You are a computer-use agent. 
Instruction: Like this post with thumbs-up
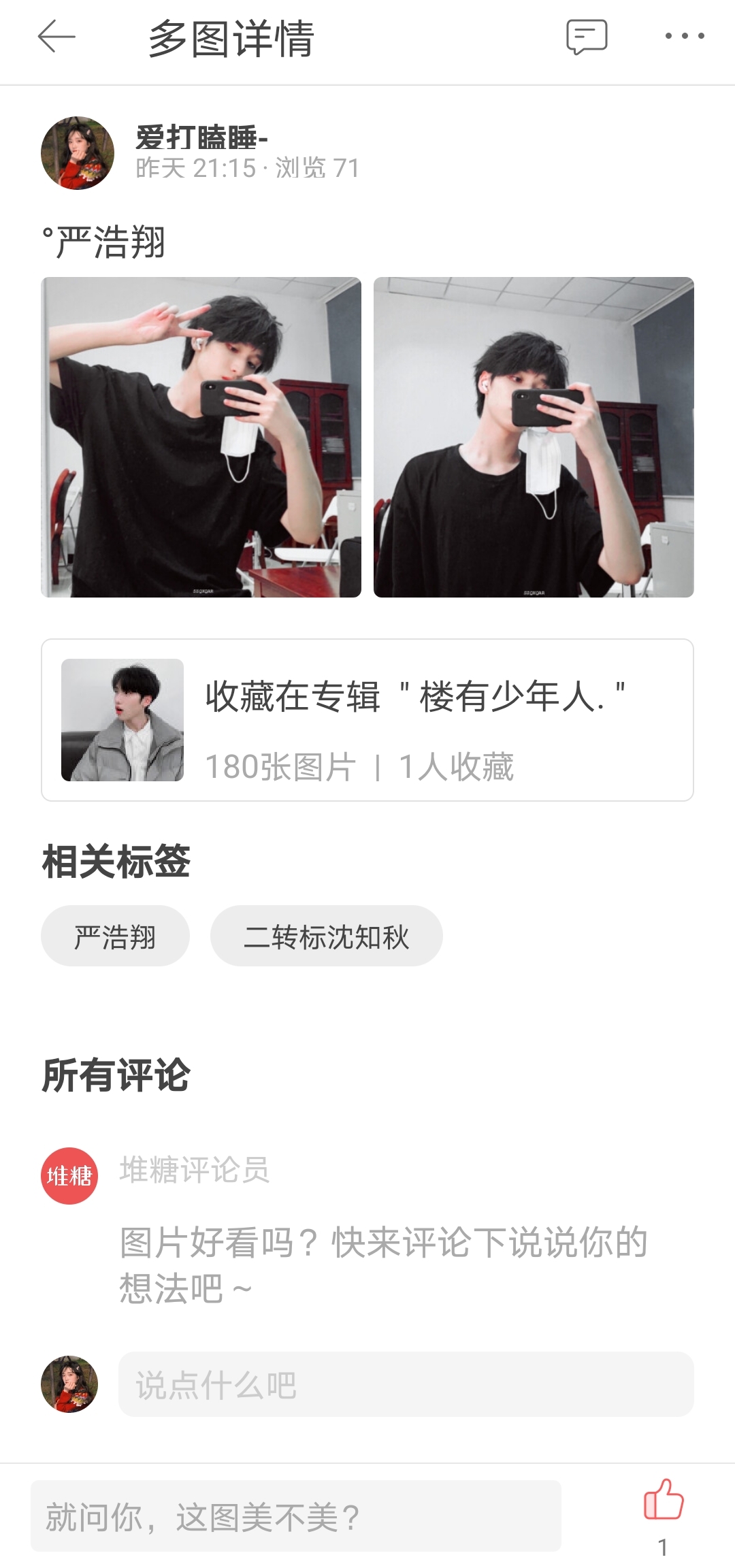click(x=663, y=1500)
